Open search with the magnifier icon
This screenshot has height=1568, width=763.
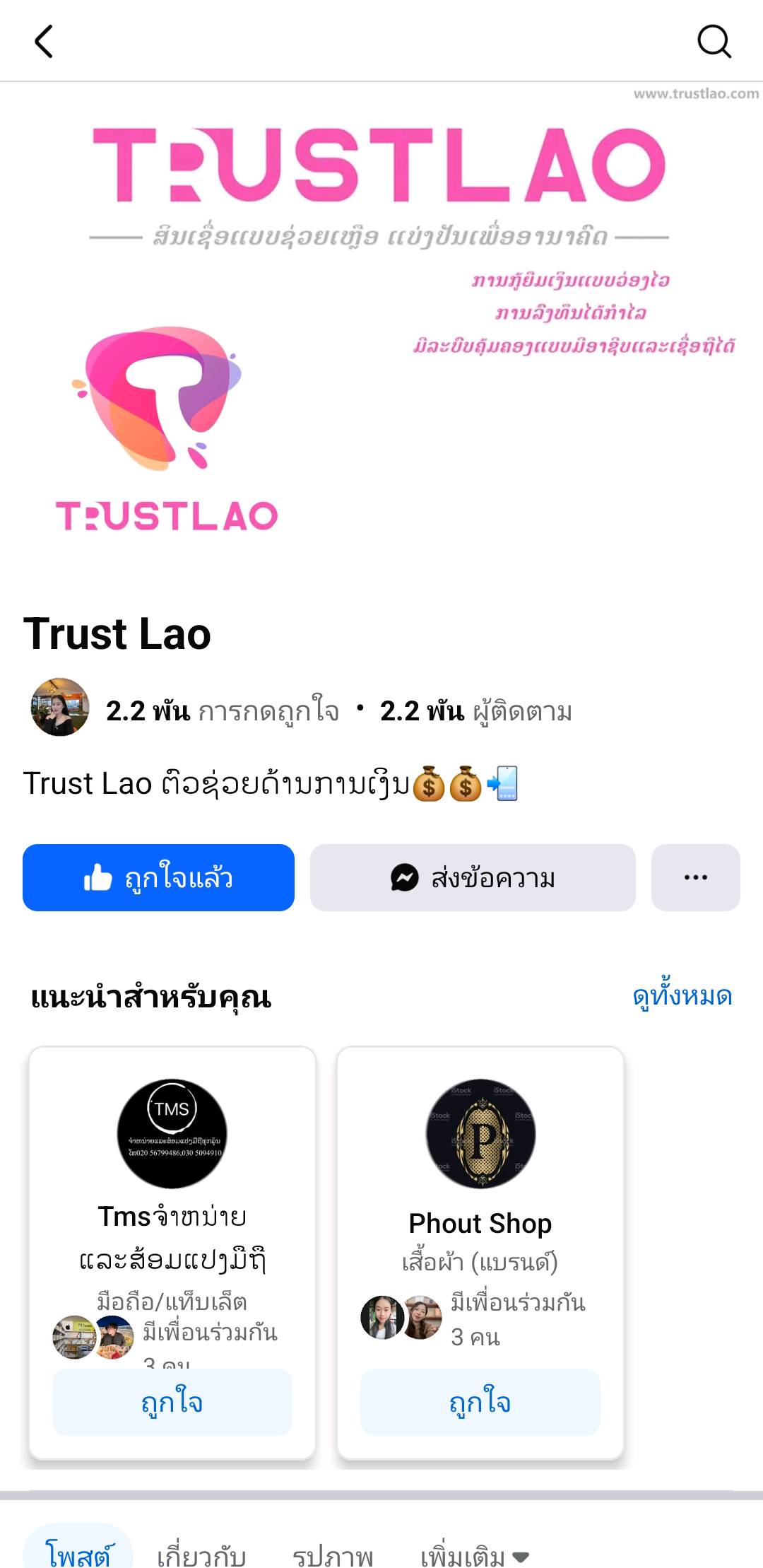point(714,41)
